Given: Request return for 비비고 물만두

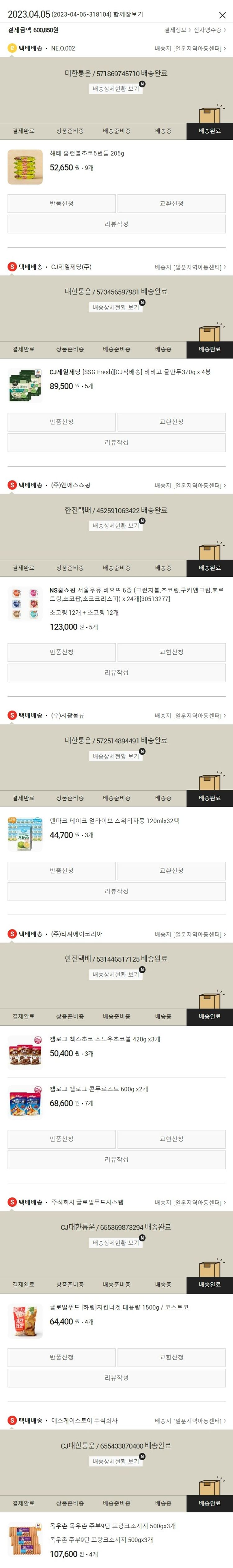Looking at the screenshot, I should (x=62, y=422).
